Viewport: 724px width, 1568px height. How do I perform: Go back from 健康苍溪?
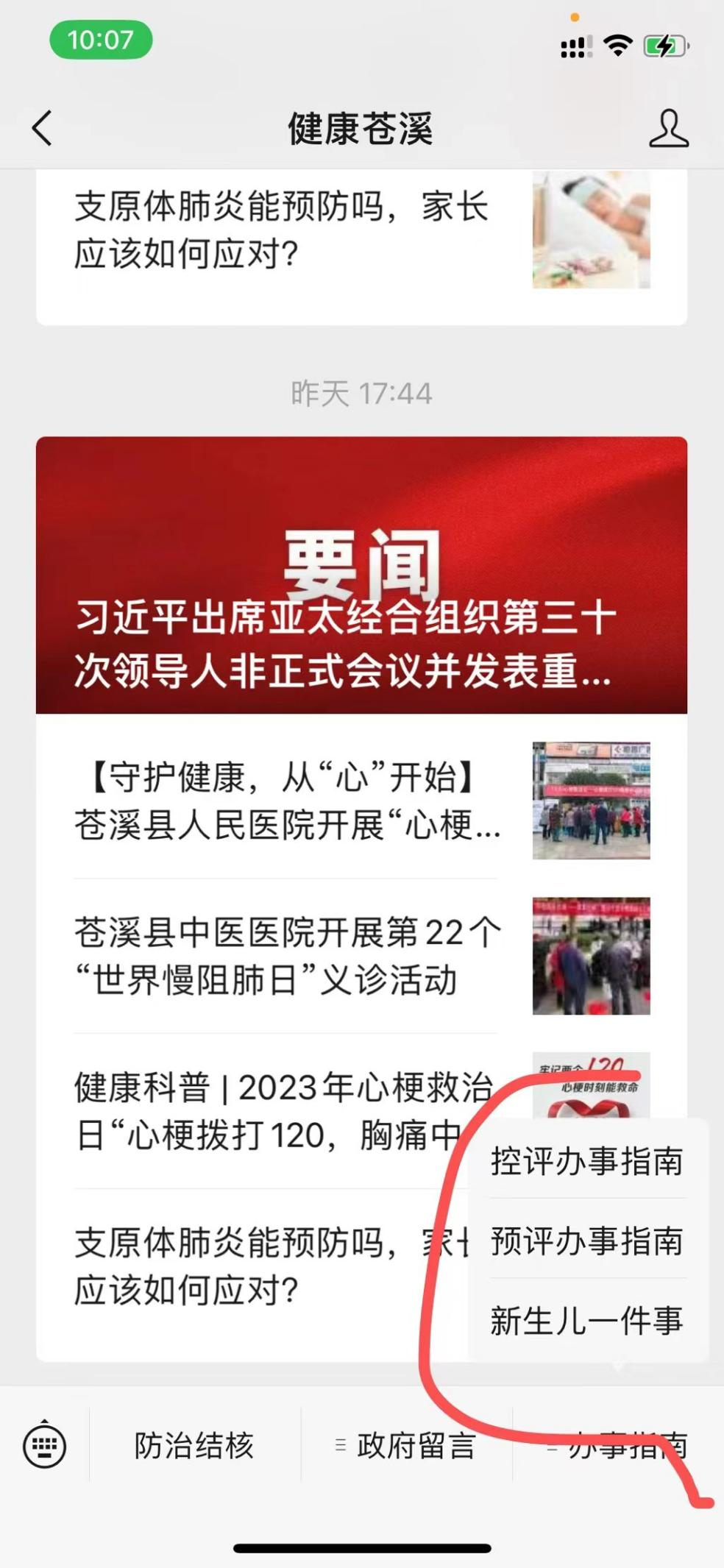click(43, 128)
